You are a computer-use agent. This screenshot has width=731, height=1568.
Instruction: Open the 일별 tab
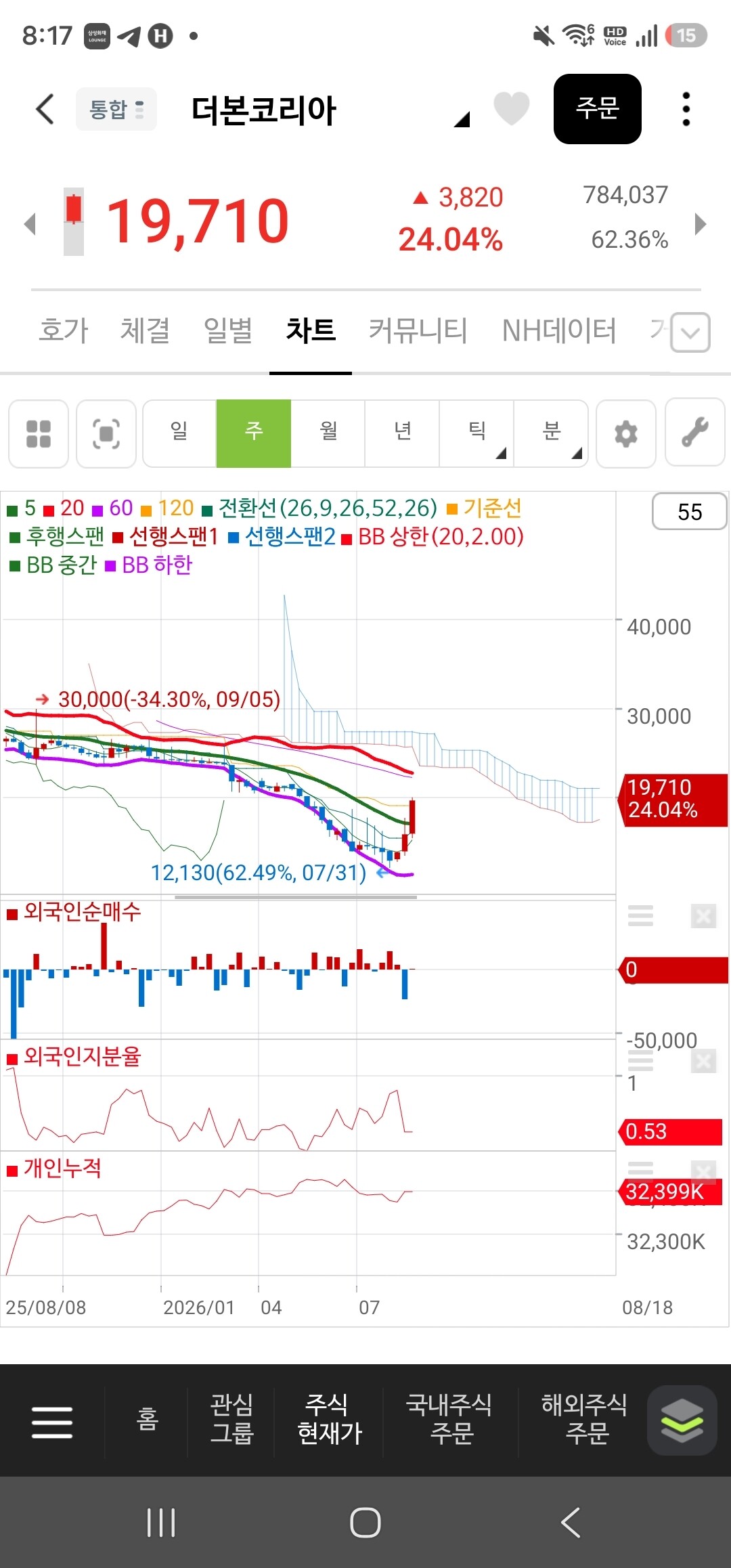click(x=228, y=330)
